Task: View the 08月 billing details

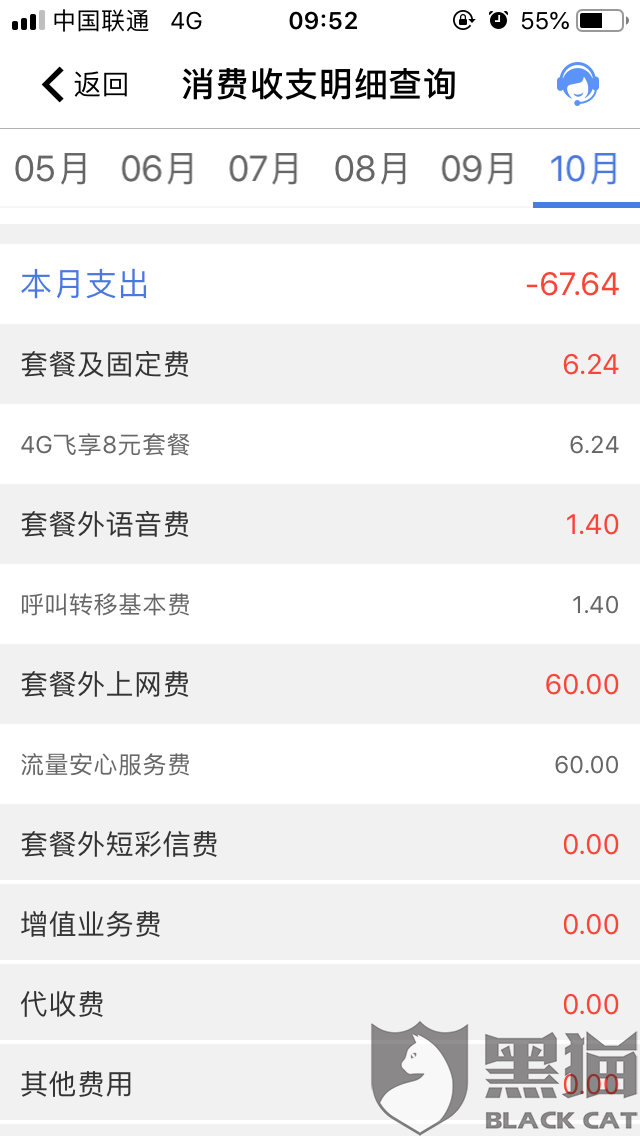Action: (371, 169)
